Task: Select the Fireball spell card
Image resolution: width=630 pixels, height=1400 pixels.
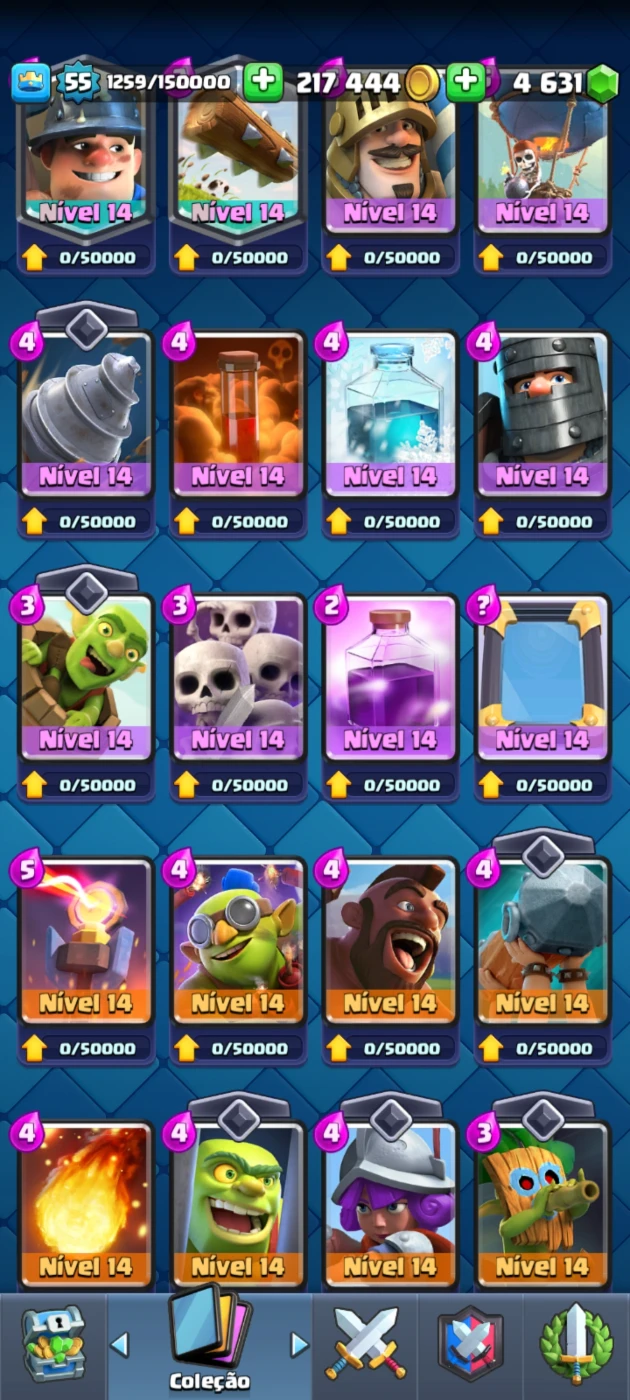Action: [x=86, y=1205]
